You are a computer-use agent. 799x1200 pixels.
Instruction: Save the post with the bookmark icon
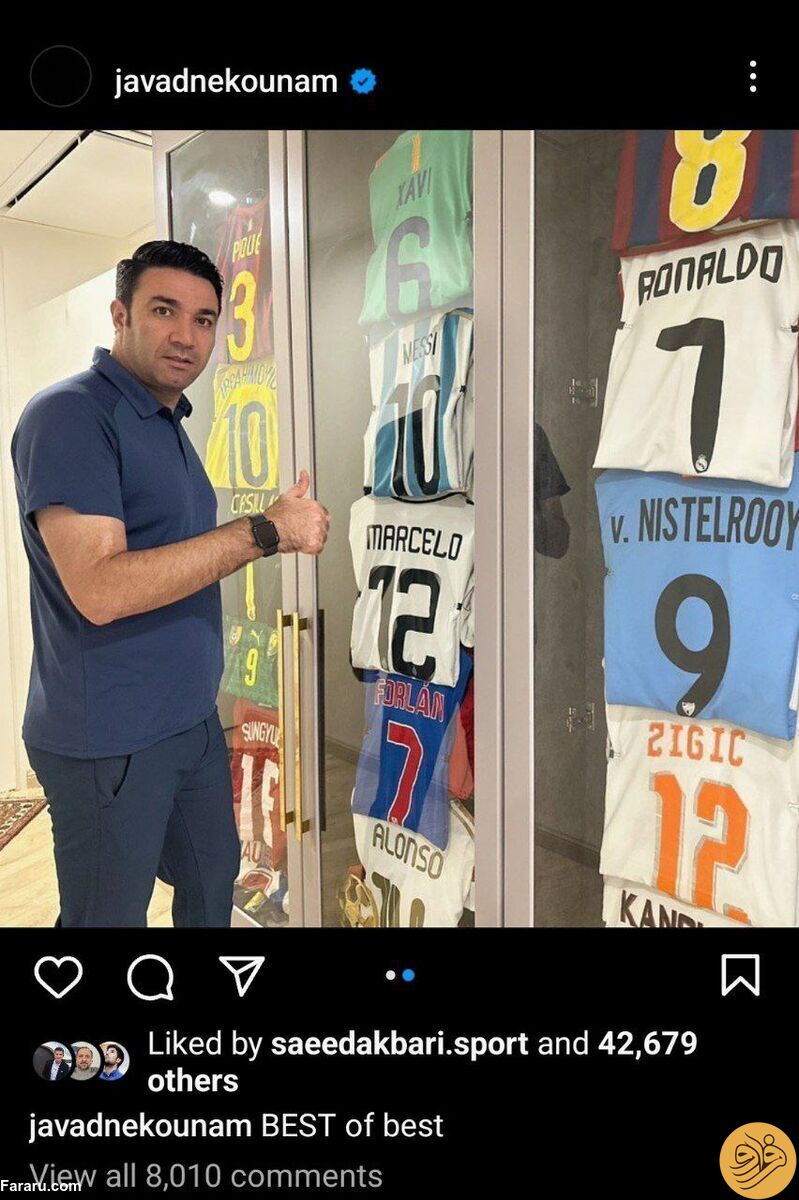[x=740, y=975]
